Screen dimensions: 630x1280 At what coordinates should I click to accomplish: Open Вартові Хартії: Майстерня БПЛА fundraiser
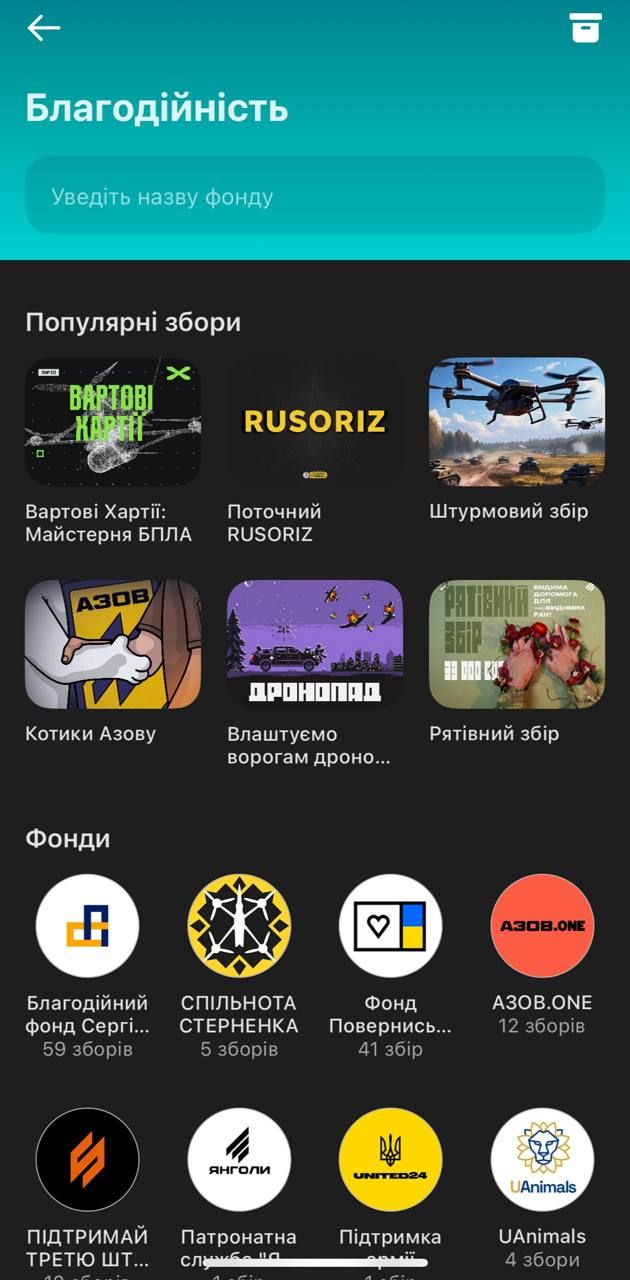113,421
